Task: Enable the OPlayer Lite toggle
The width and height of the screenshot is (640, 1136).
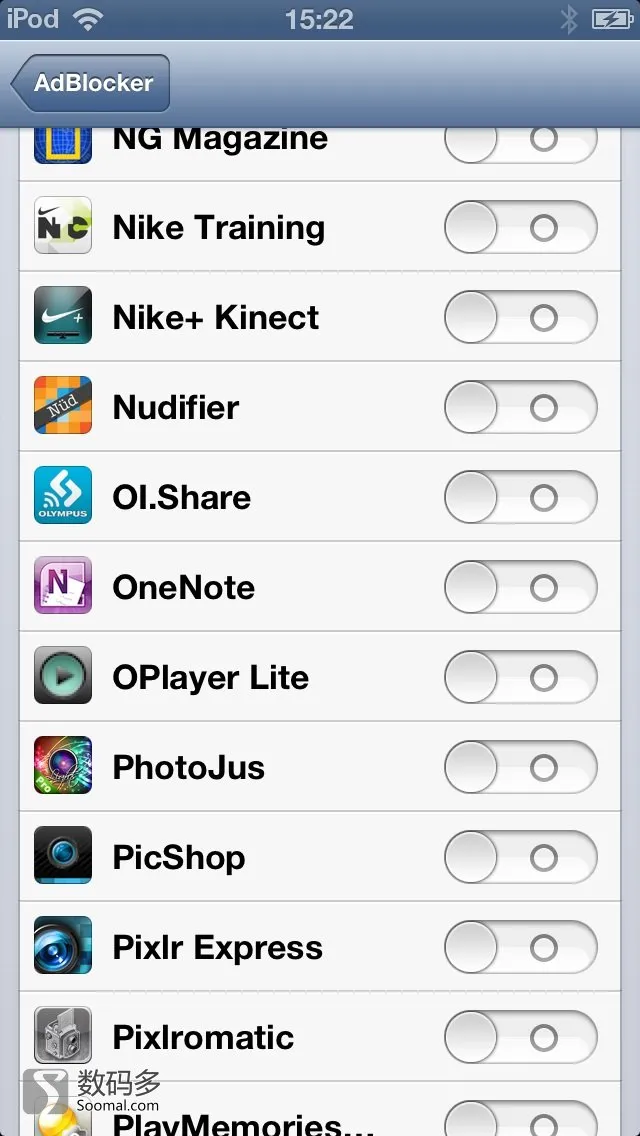Action: (x=521, y=677)
